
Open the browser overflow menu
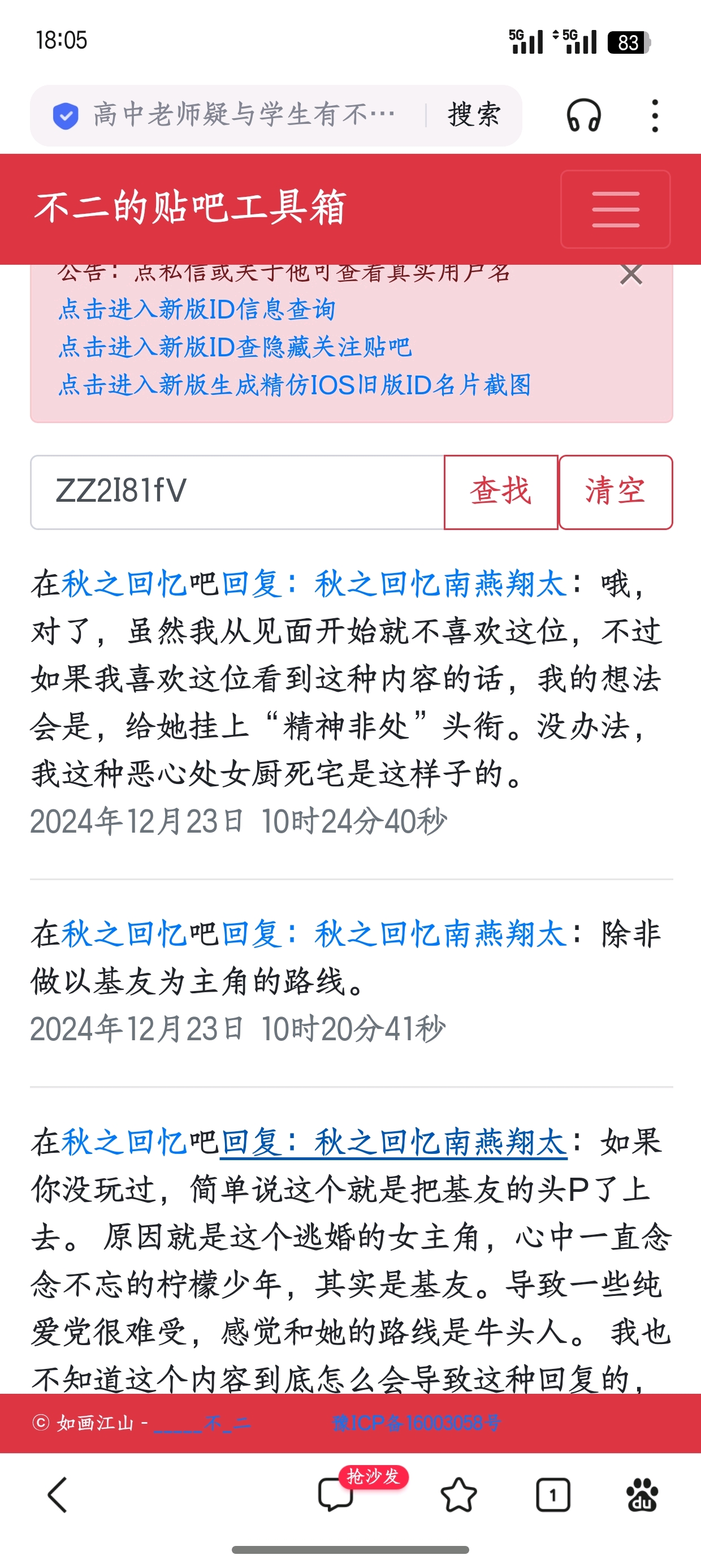point(654,115)
